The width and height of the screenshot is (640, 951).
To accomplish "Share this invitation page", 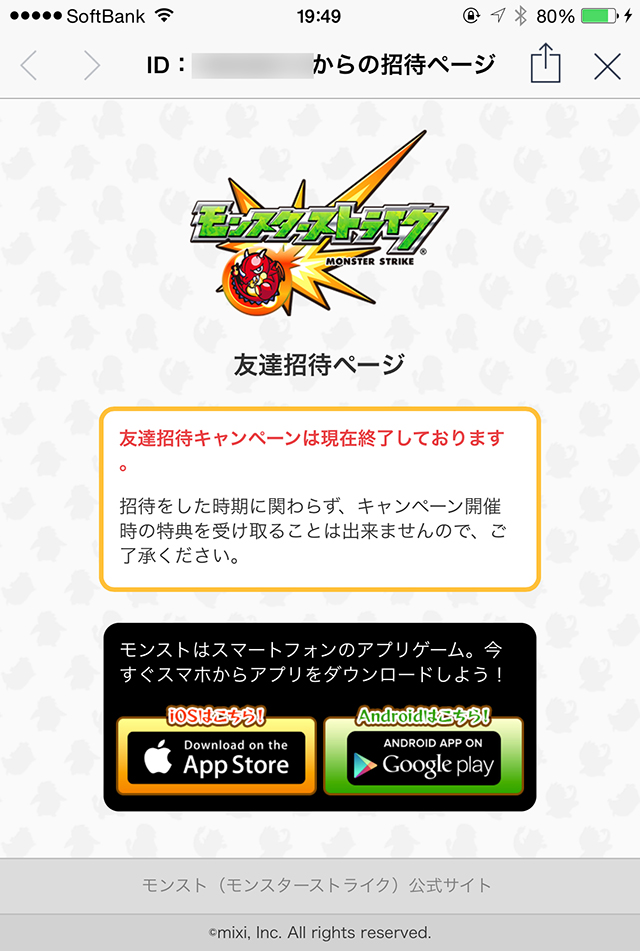I will click(545, 65).
